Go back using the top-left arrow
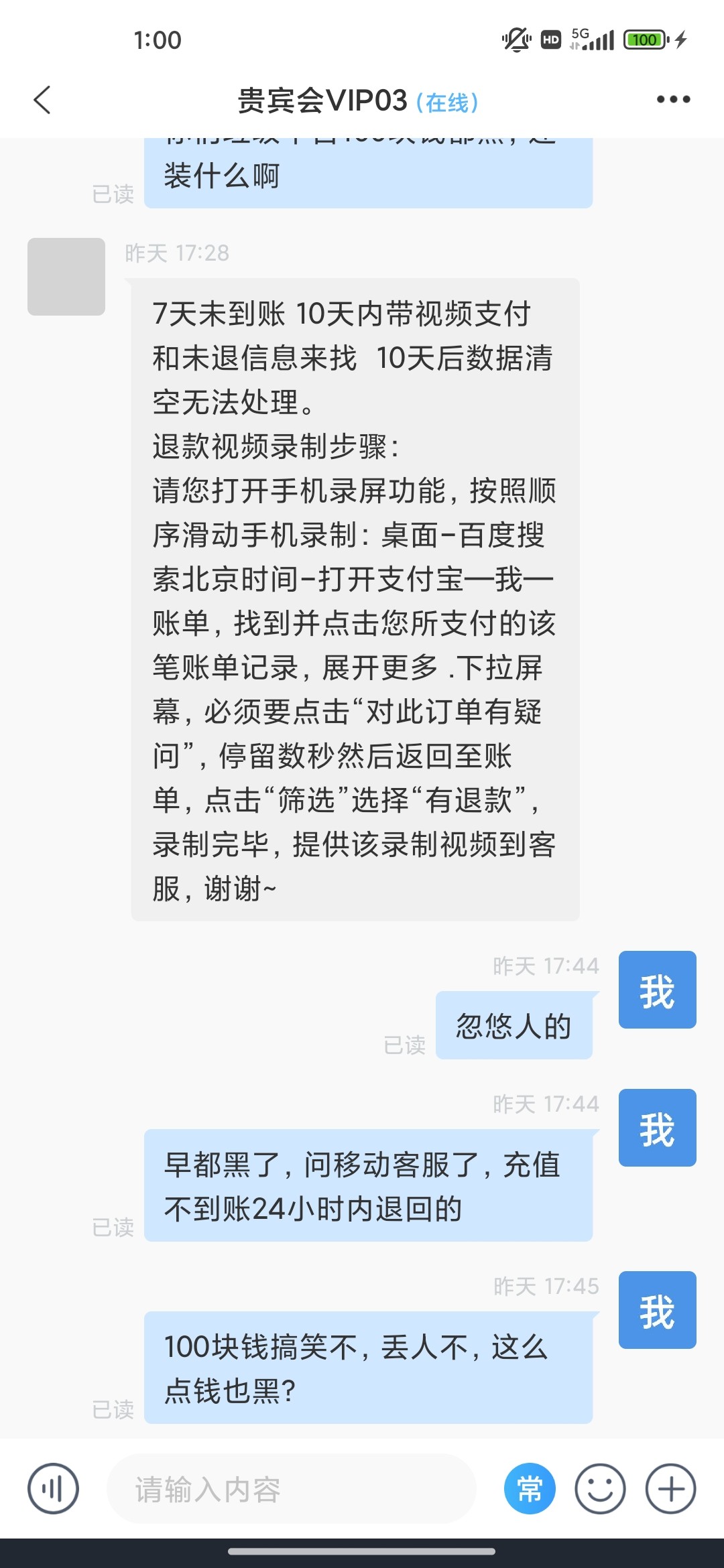The image size is (724, 1568). 42,101
